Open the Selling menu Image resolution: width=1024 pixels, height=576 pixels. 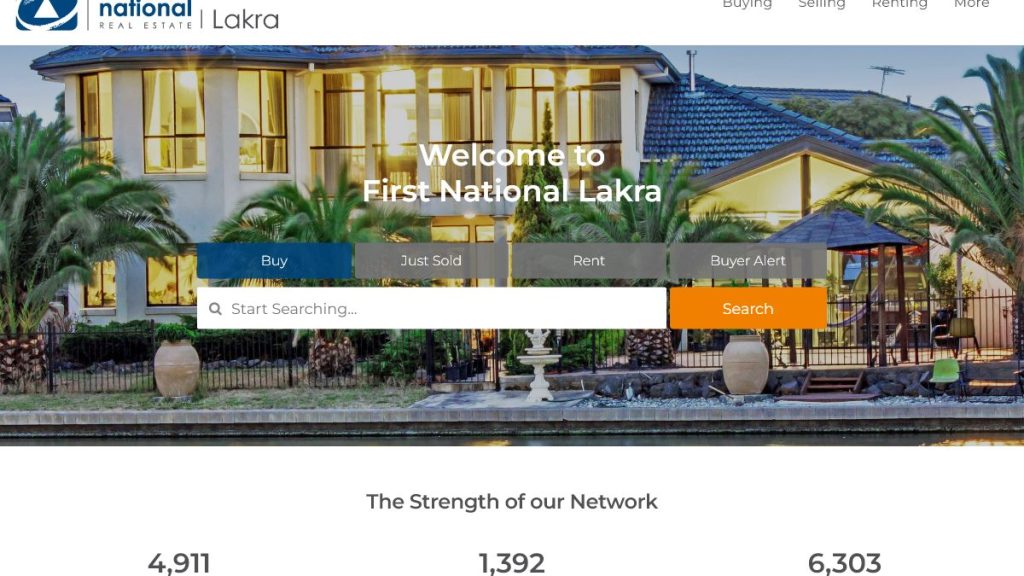coord(821,5)
